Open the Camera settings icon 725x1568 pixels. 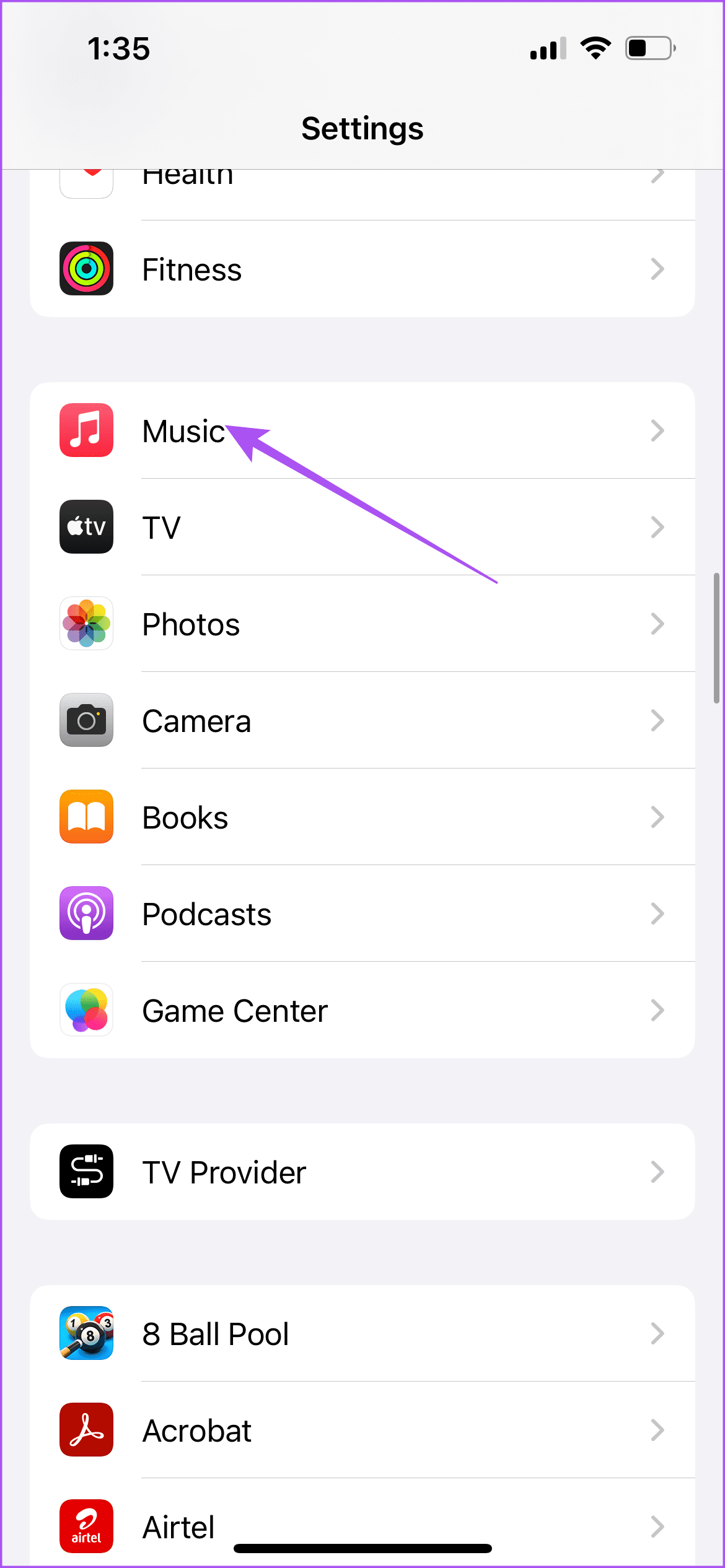click(x=86, y=720)
